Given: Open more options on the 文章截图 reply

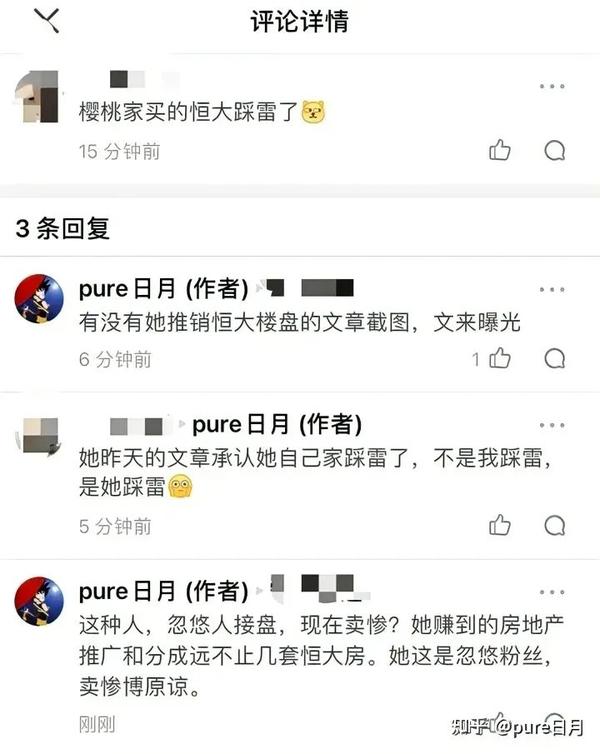Looking at the screenshot, I should coord(552,289).
